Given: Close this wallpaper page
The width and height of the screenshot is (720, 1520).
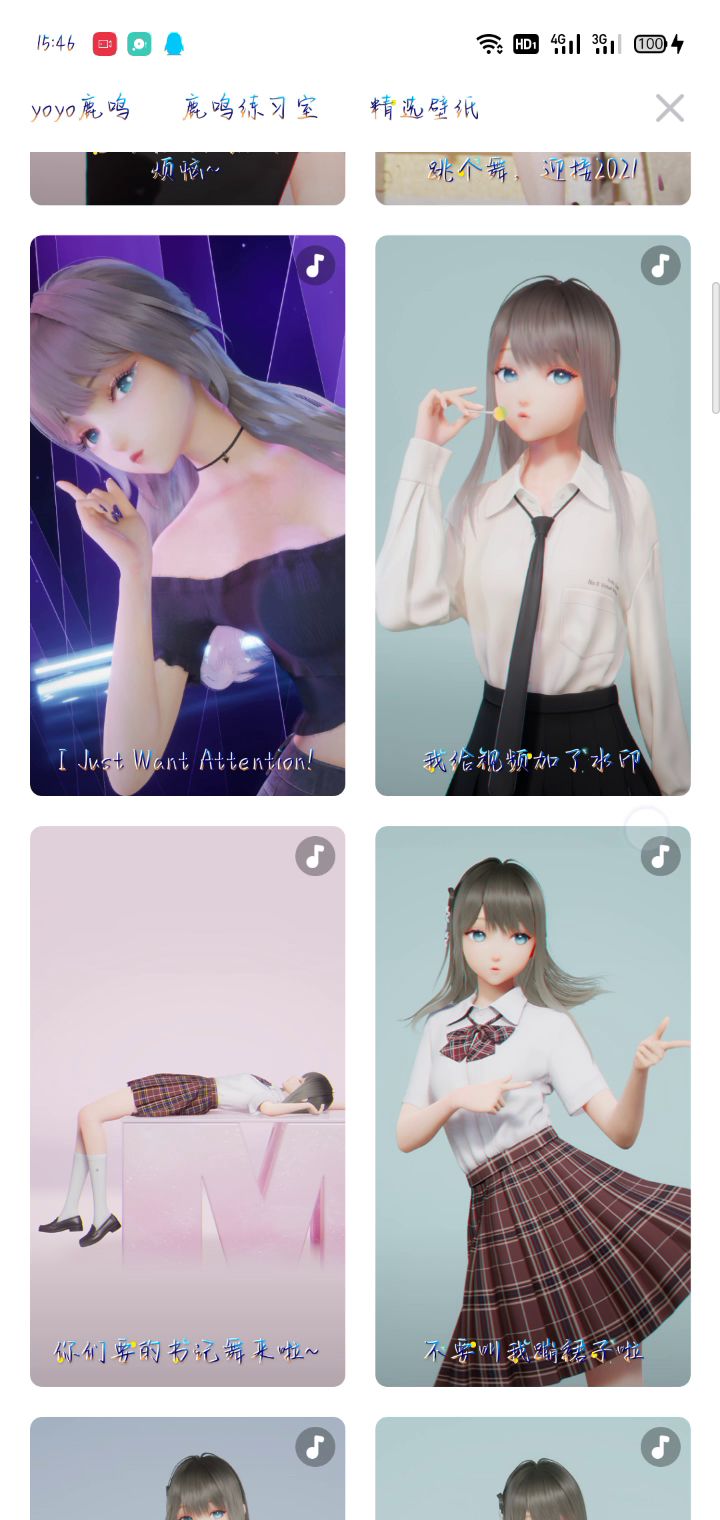Looking at the screenshot, I should (669, 108).
